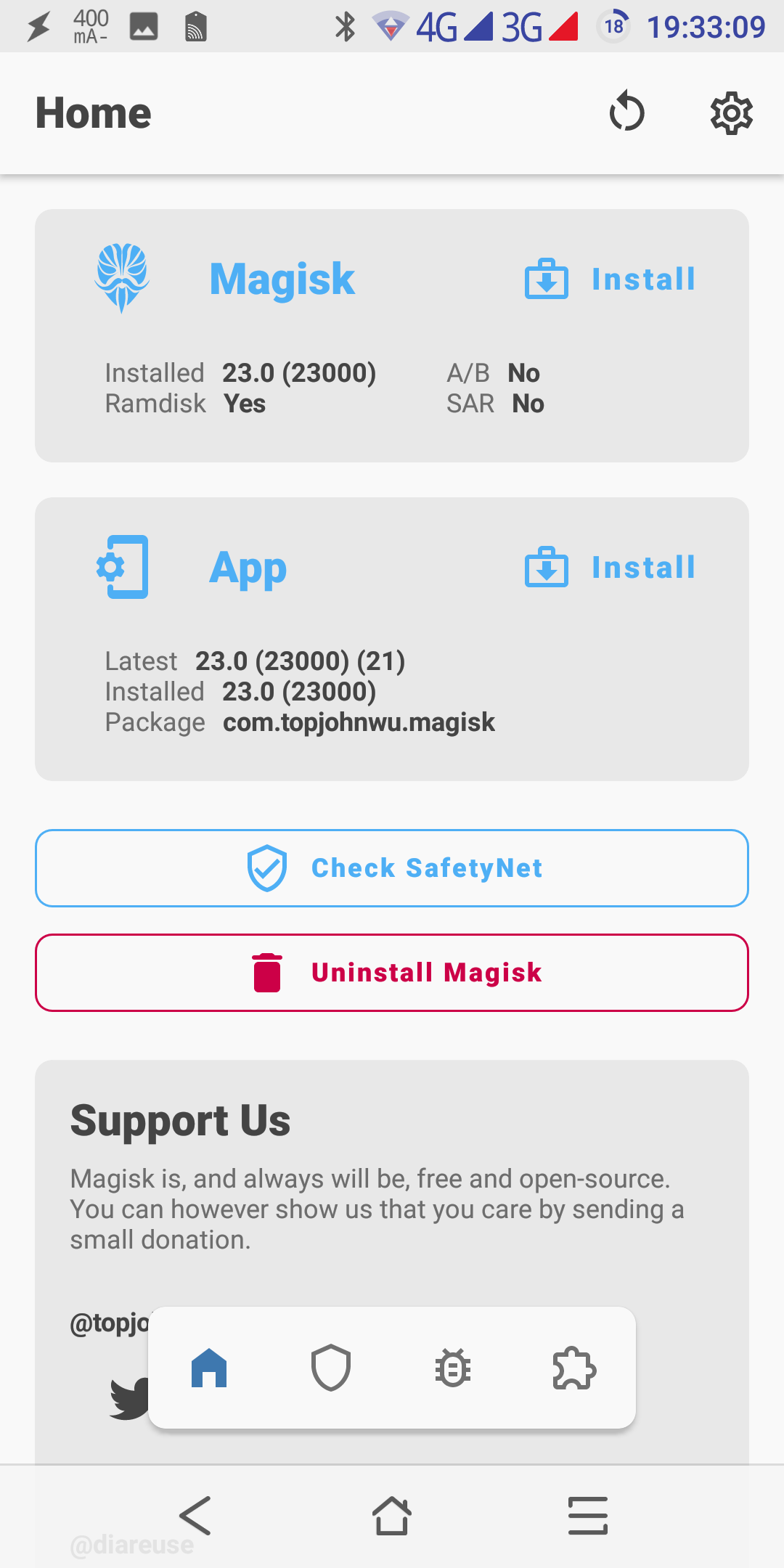Switch to the Home tab
784x1568 pixels.
click(x=209, y=1368)
